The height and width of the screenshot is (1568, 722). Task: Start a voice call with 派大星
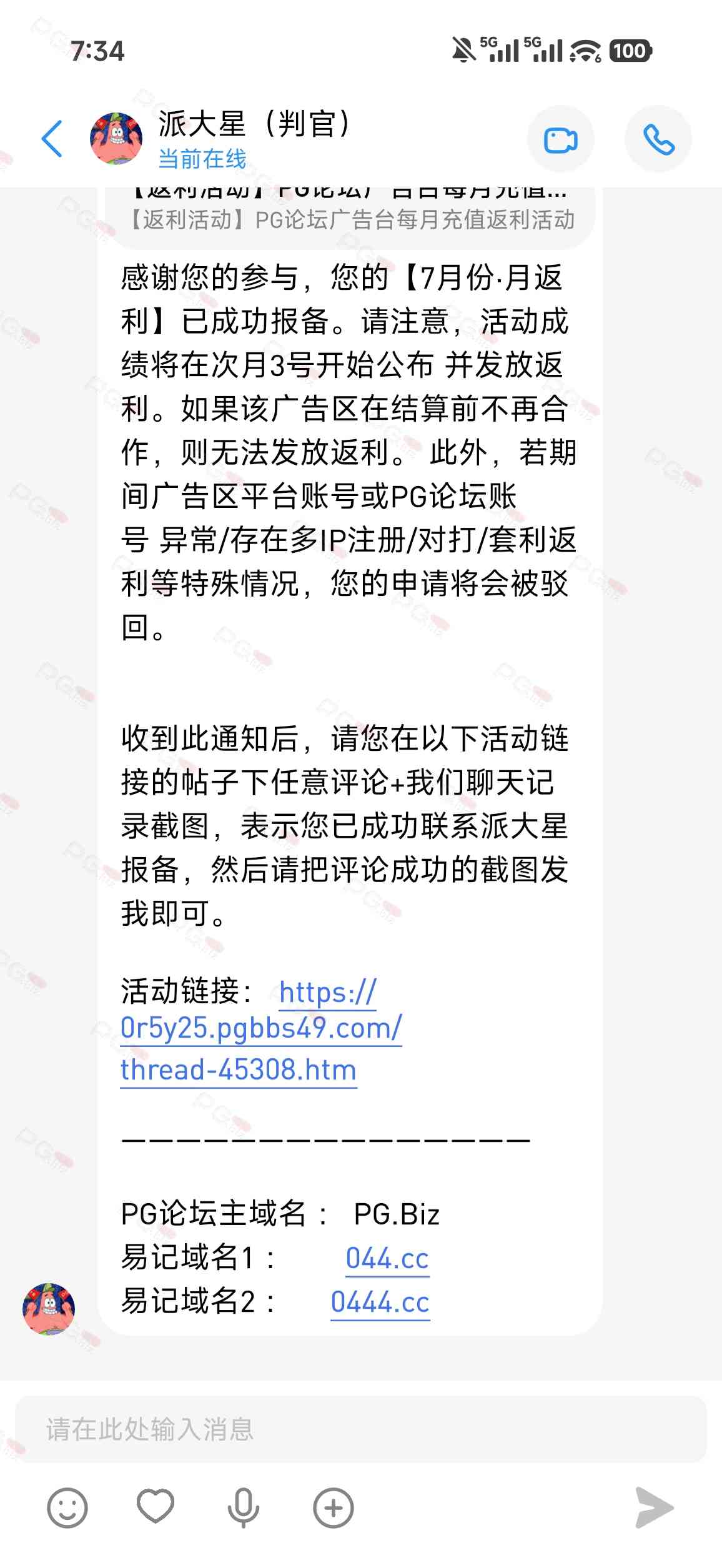click(658, 139)
